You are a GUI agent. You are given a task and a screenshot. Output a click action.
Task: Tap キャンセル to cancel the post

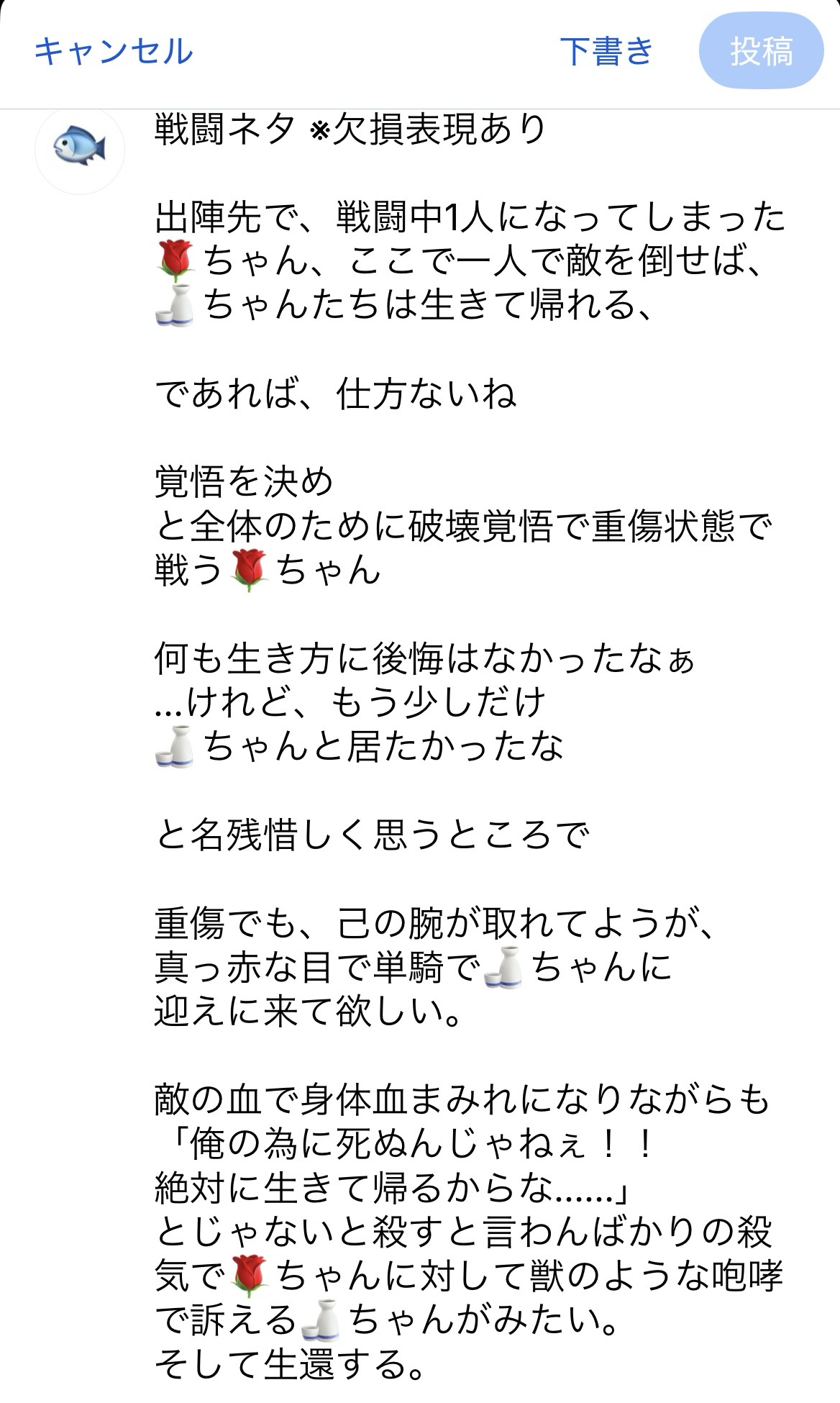[114, 52]
